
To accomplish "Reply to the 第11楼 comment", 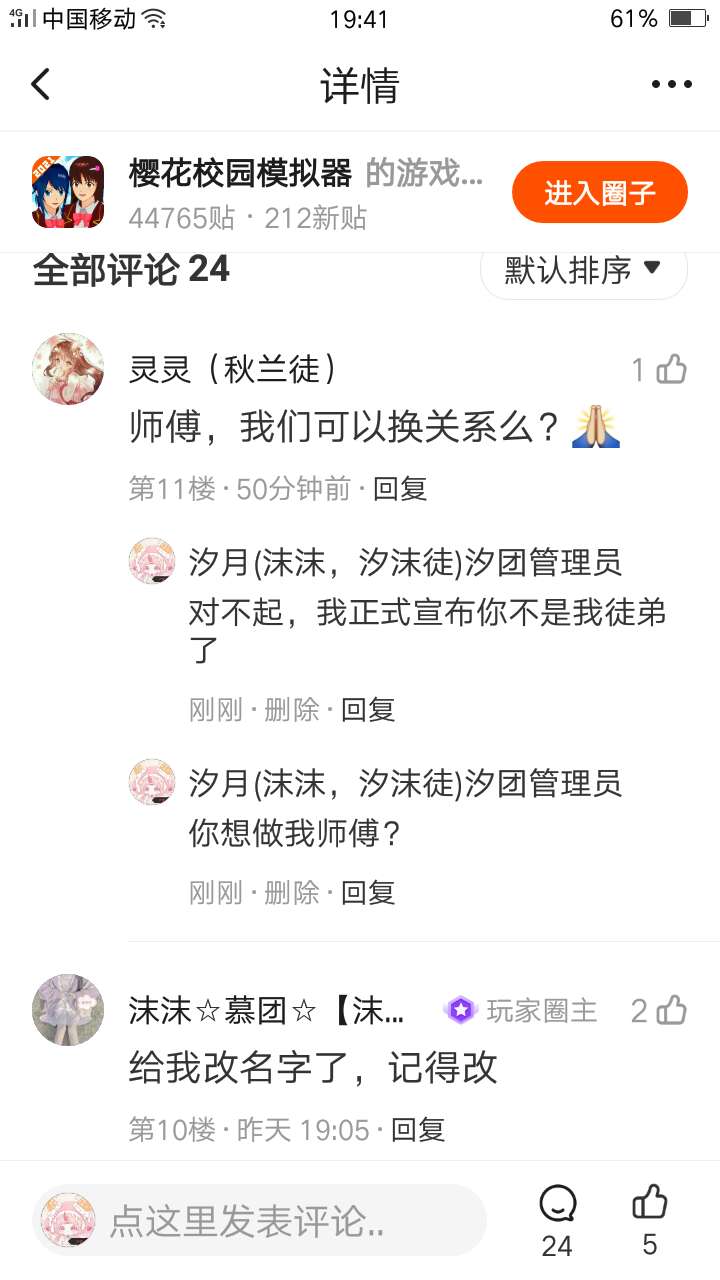I will pos(400,488).
